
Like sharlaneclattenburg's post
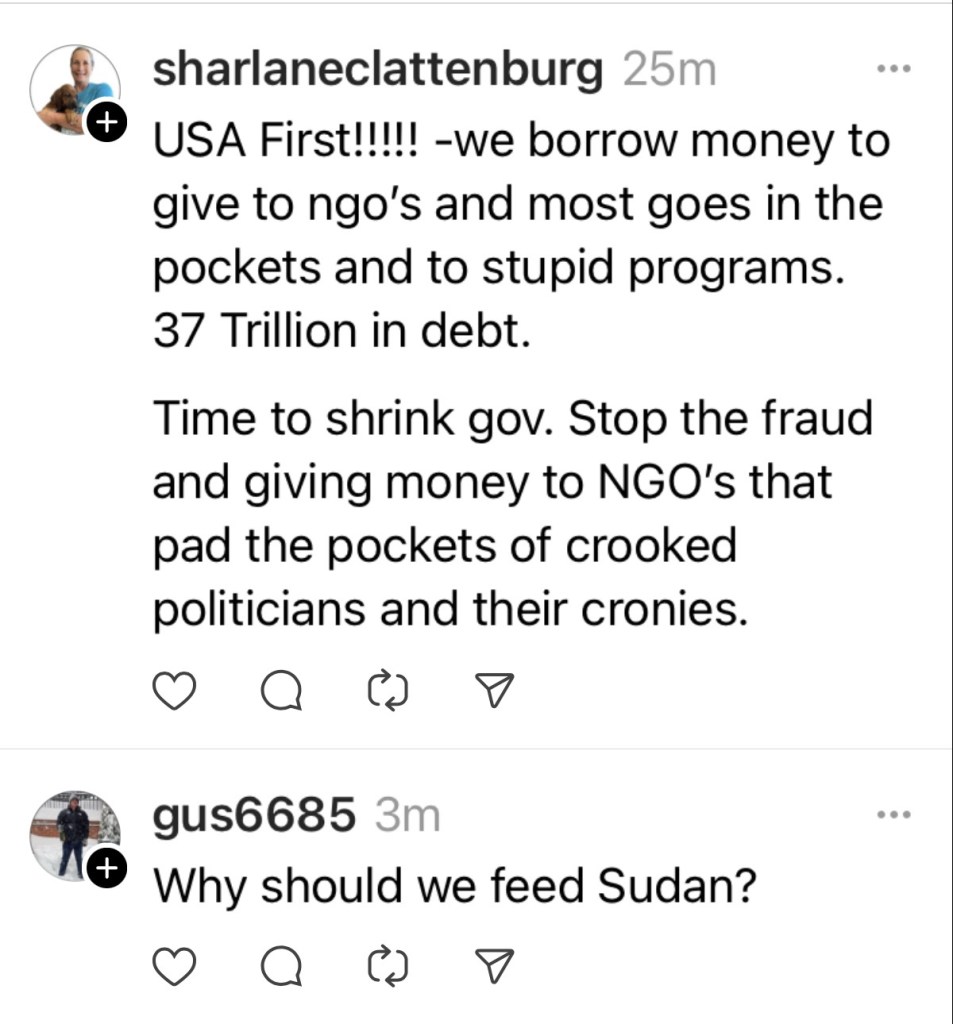[x=177, y=690]
